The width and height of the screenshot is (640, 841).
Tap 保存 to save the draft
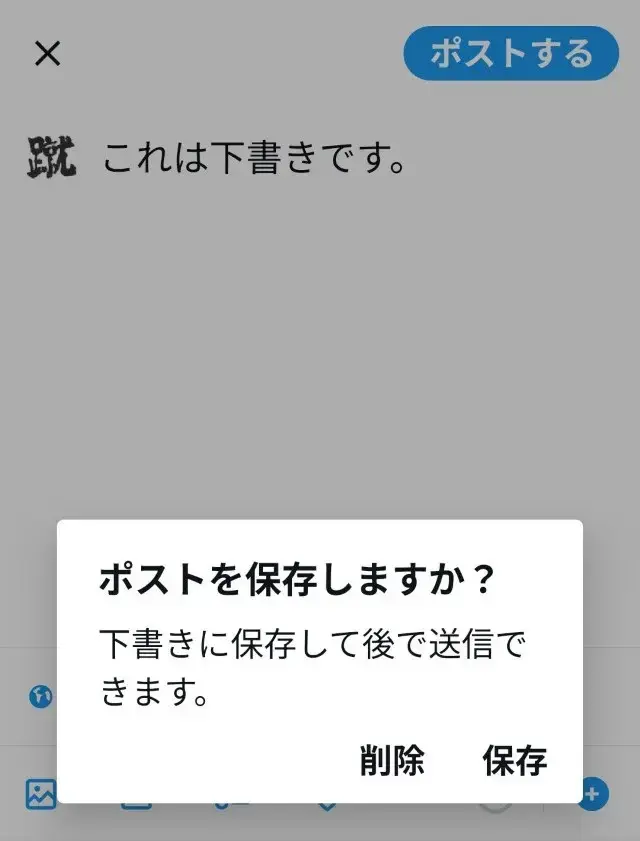click(x=515, y=761)
